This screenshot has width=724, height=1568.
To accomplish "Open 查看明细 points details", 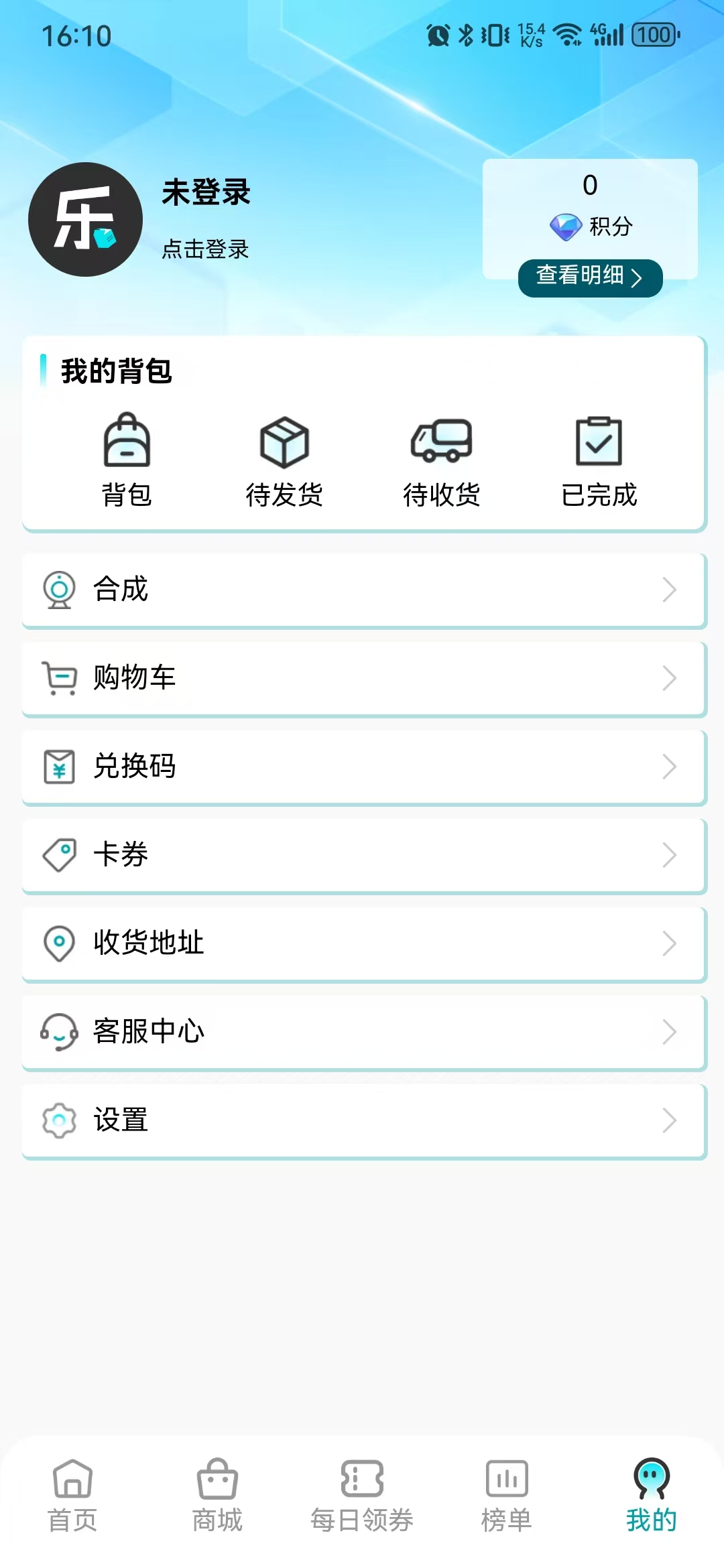I will [x=590, y=277].
